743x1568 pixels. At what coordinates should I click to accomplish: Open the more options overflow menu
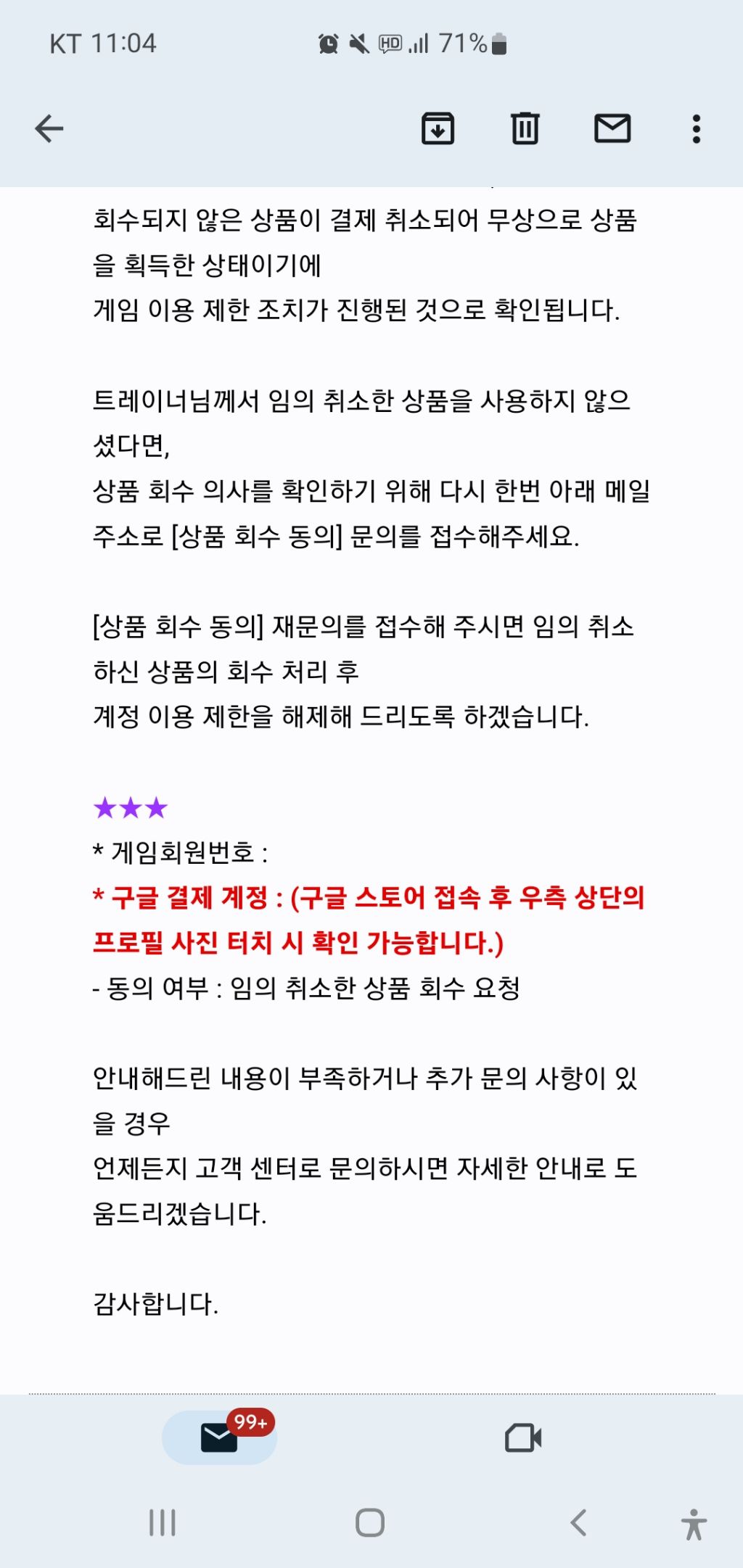pos(695,128)
